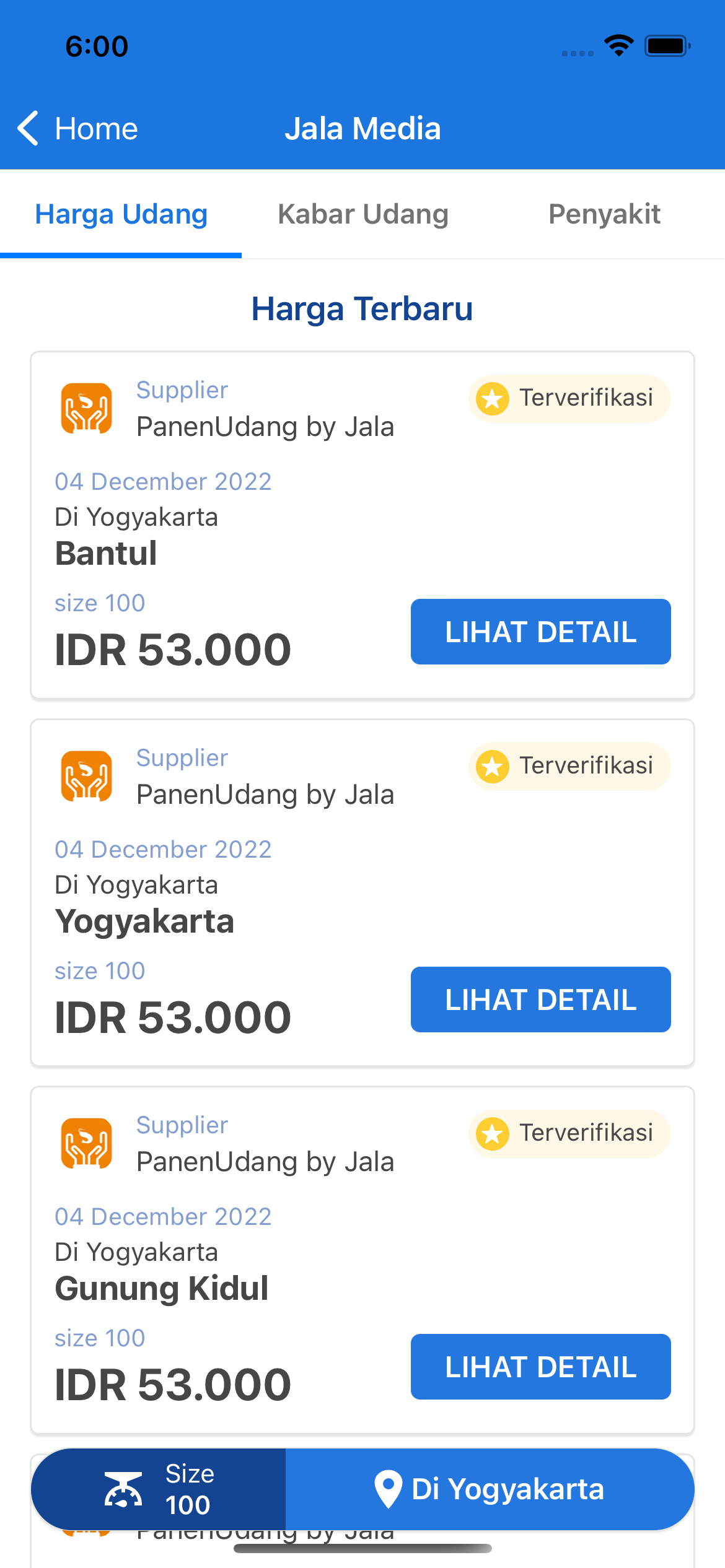Open the Penyakit tab
This screenshot has height=1568, width=725.
tap(604, 214)
